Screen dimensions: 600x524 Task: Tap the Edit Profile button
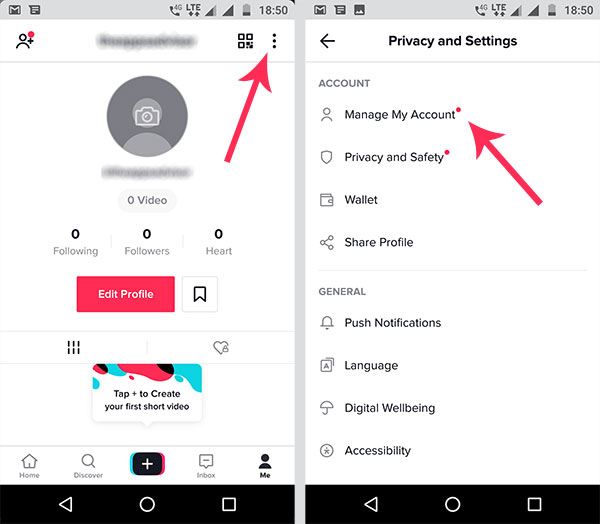pyautogui.click(x=125, y=294)
